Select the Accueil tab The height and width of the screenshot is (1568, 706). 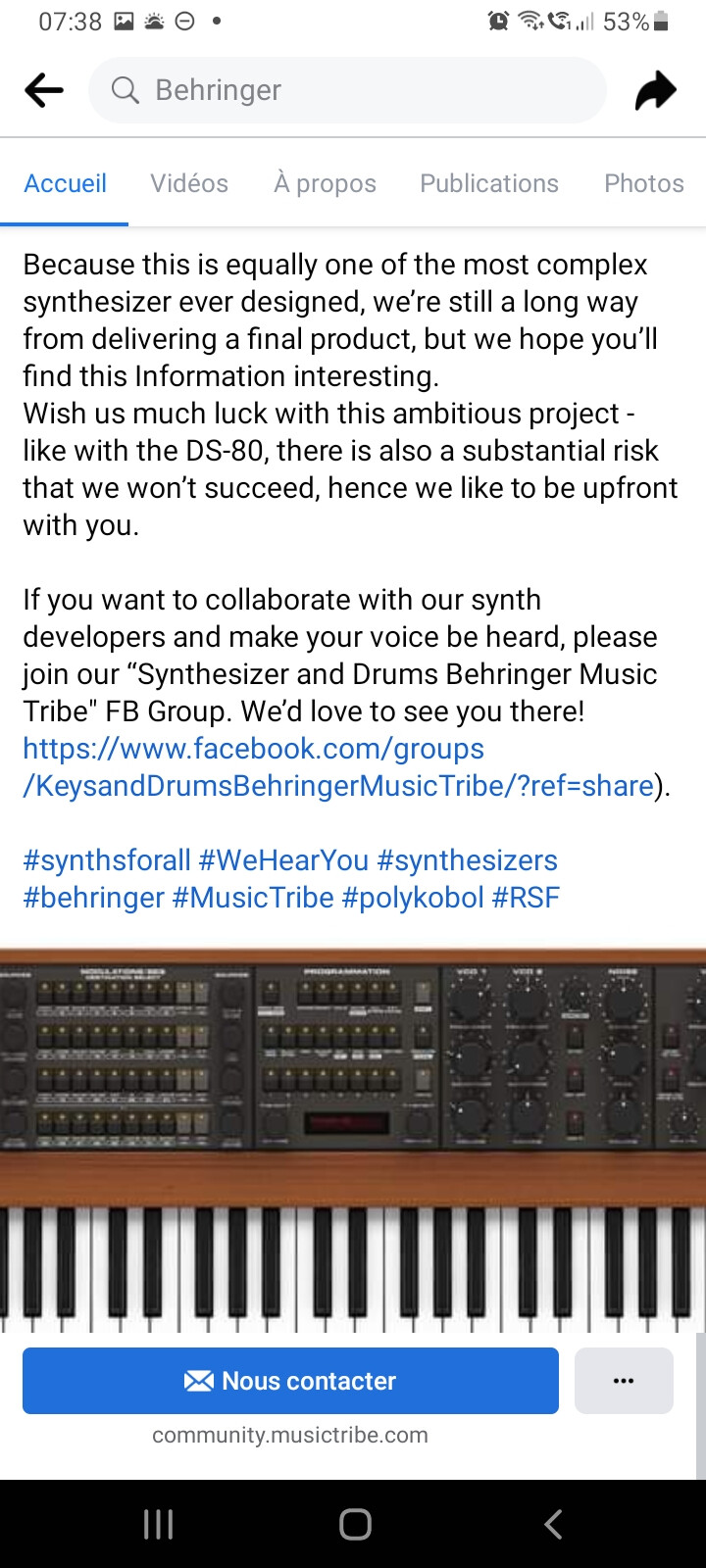click(66, 183)
